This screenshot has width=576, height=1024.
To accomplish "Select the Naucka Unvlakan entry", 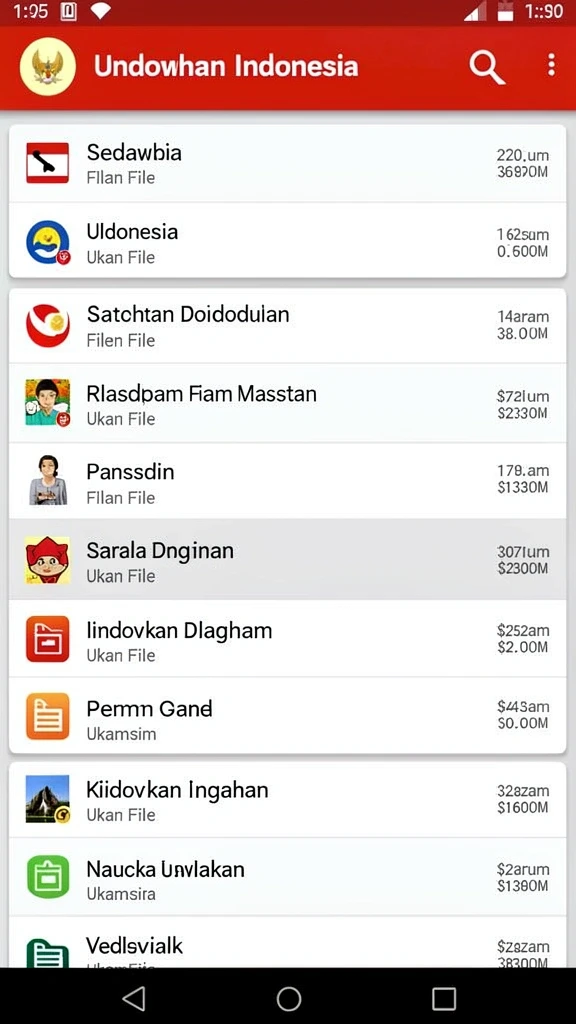I will pos(287,877).
